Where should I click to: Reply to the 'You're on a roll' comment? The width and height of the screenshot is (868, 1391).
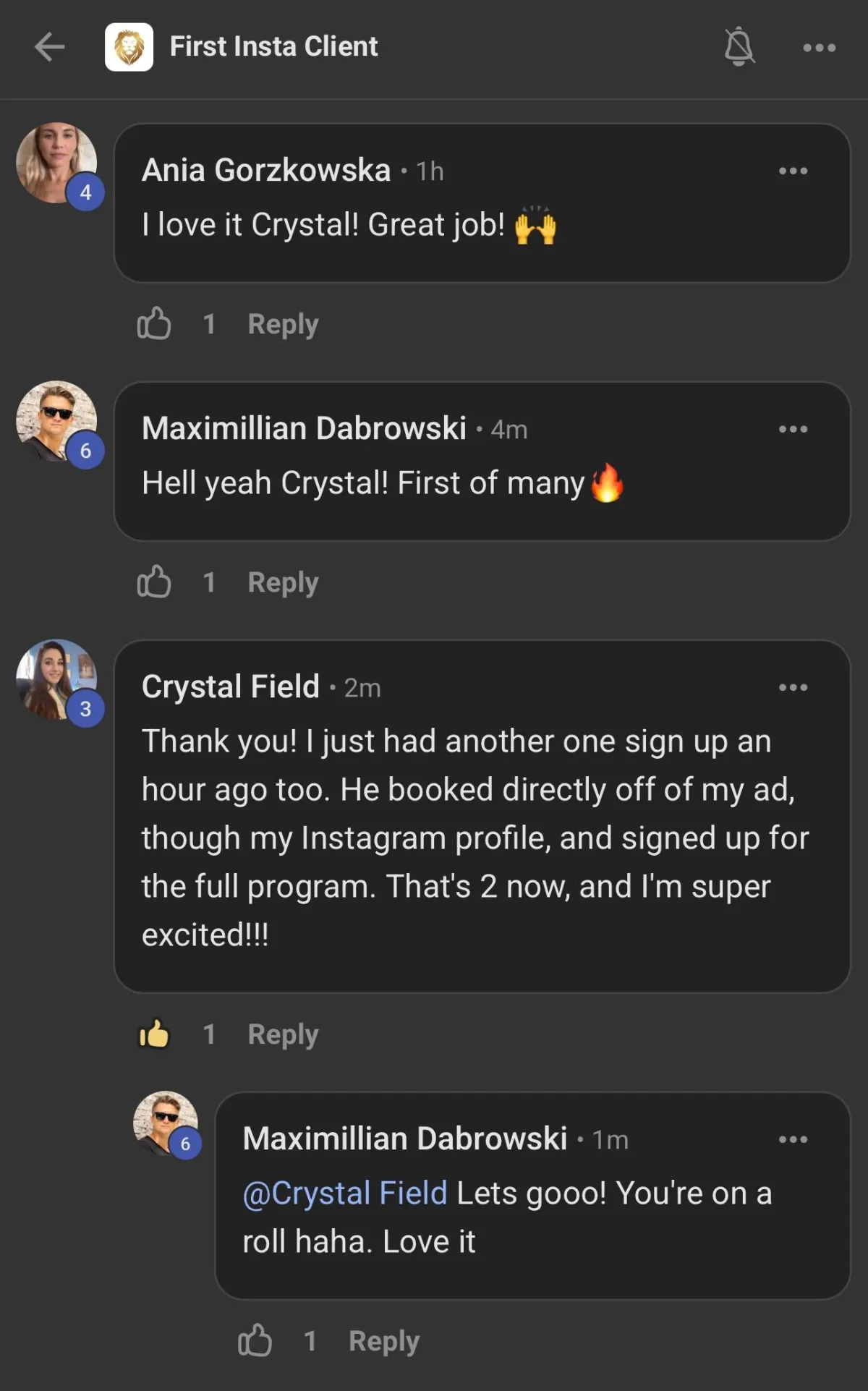[x=383, y=1341]
